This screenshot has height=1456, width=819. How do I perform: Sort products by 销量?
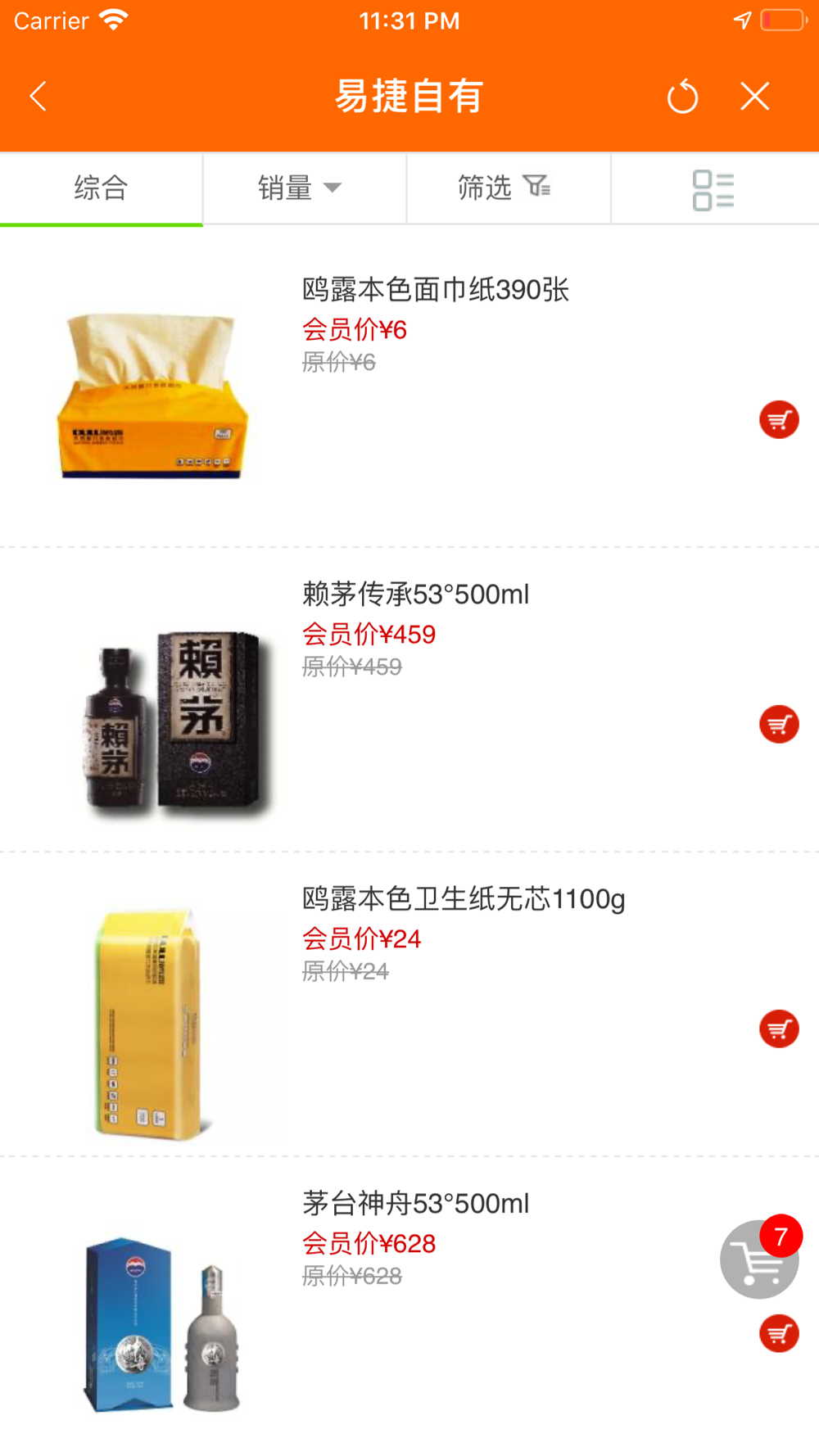(299, 188)
